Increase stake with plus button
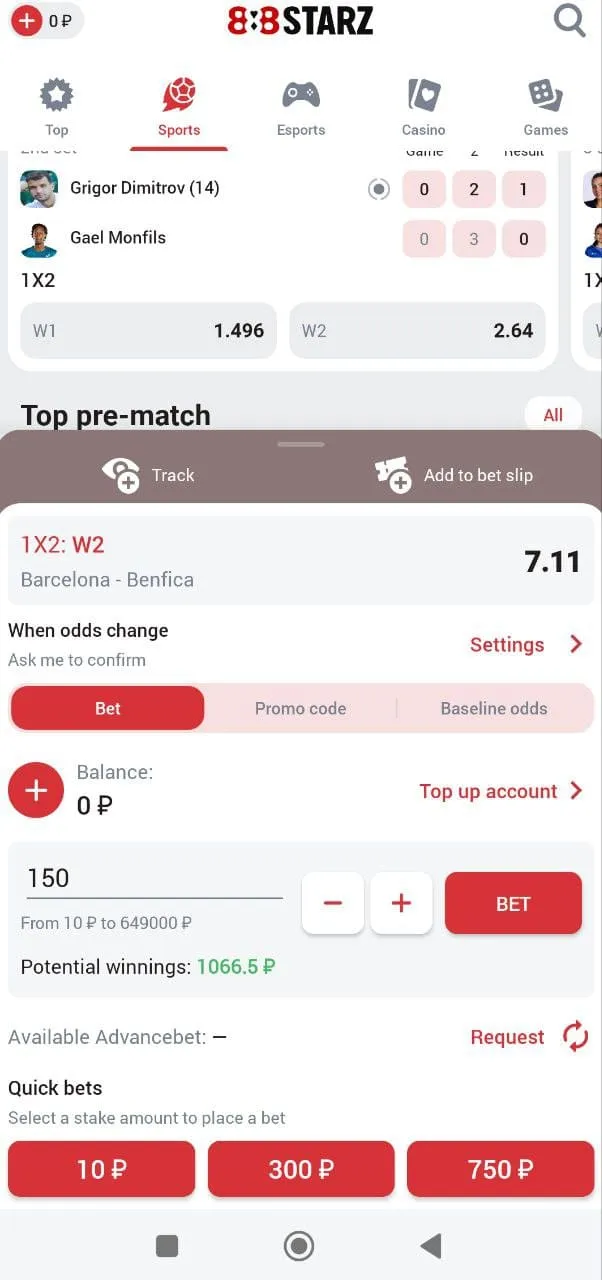602x1280 pixels. pos(401,903)
